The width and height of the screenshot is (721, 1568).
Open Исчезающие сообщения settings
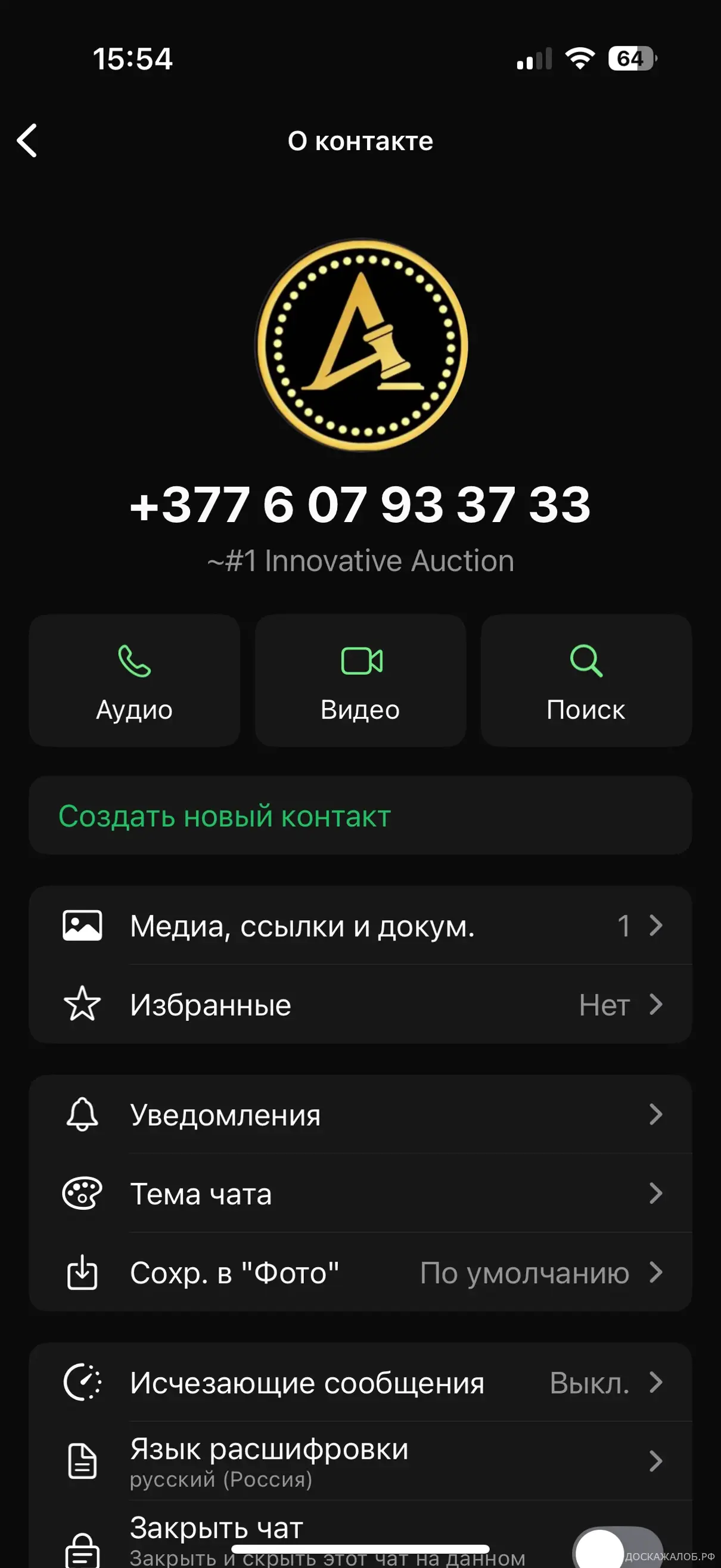pyautogui.click(x=360, y=1382)
